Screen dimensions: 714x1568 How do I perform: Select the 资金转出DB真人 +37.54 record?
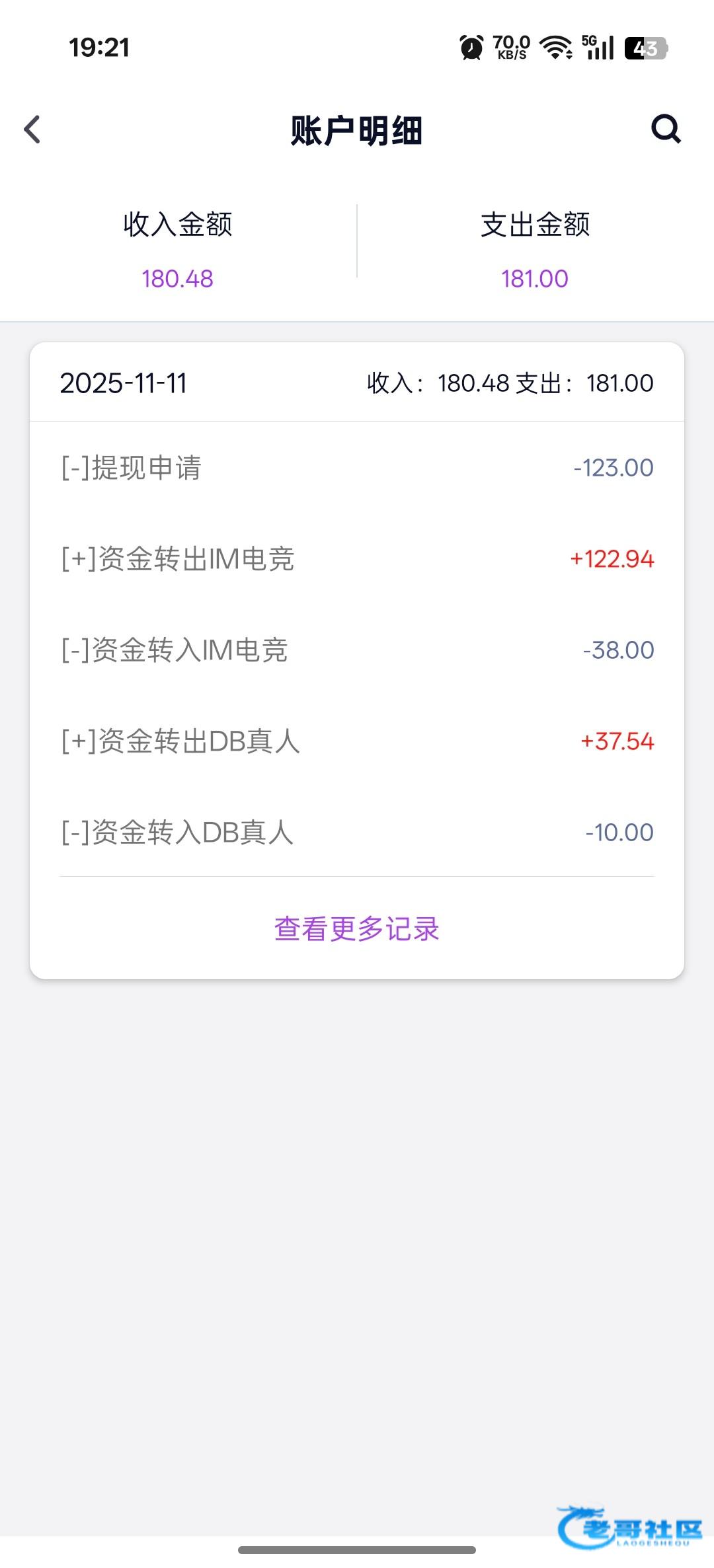(357, 741)
